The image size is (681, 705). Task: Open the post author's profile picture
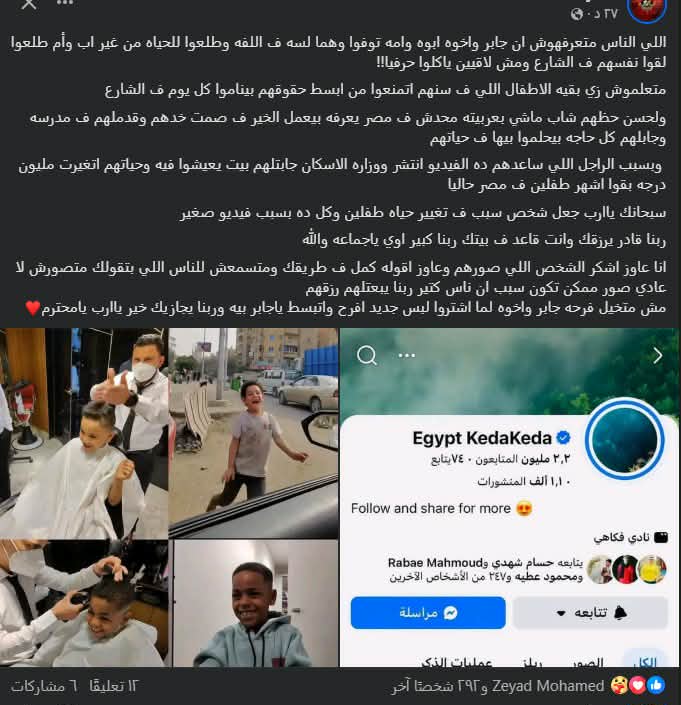pos(647,8)
